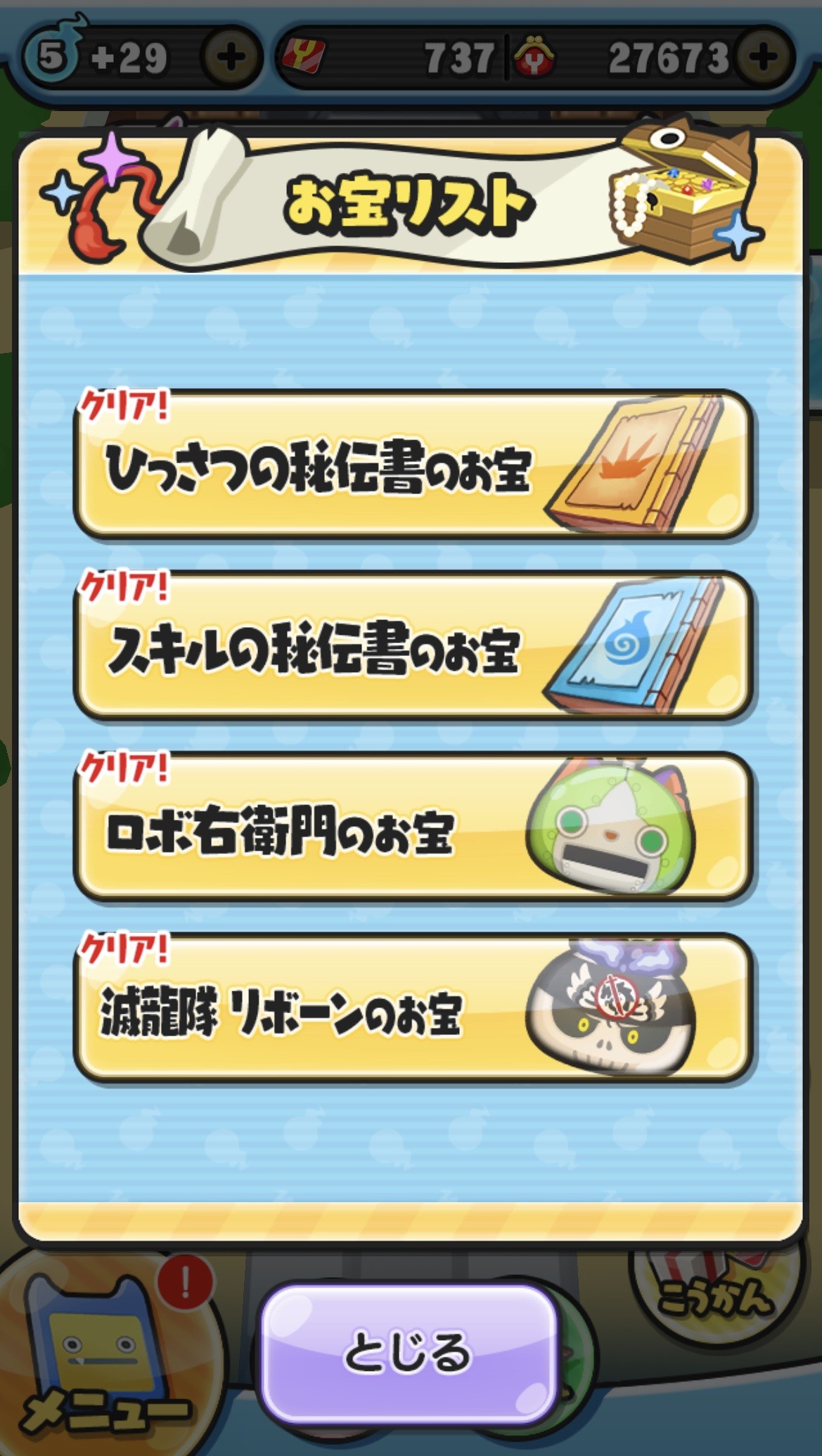The height and width of the screenshot is (1456, 822).
Task: Tap the plus next to 27673 coins
Action: [x=764, y=58]
